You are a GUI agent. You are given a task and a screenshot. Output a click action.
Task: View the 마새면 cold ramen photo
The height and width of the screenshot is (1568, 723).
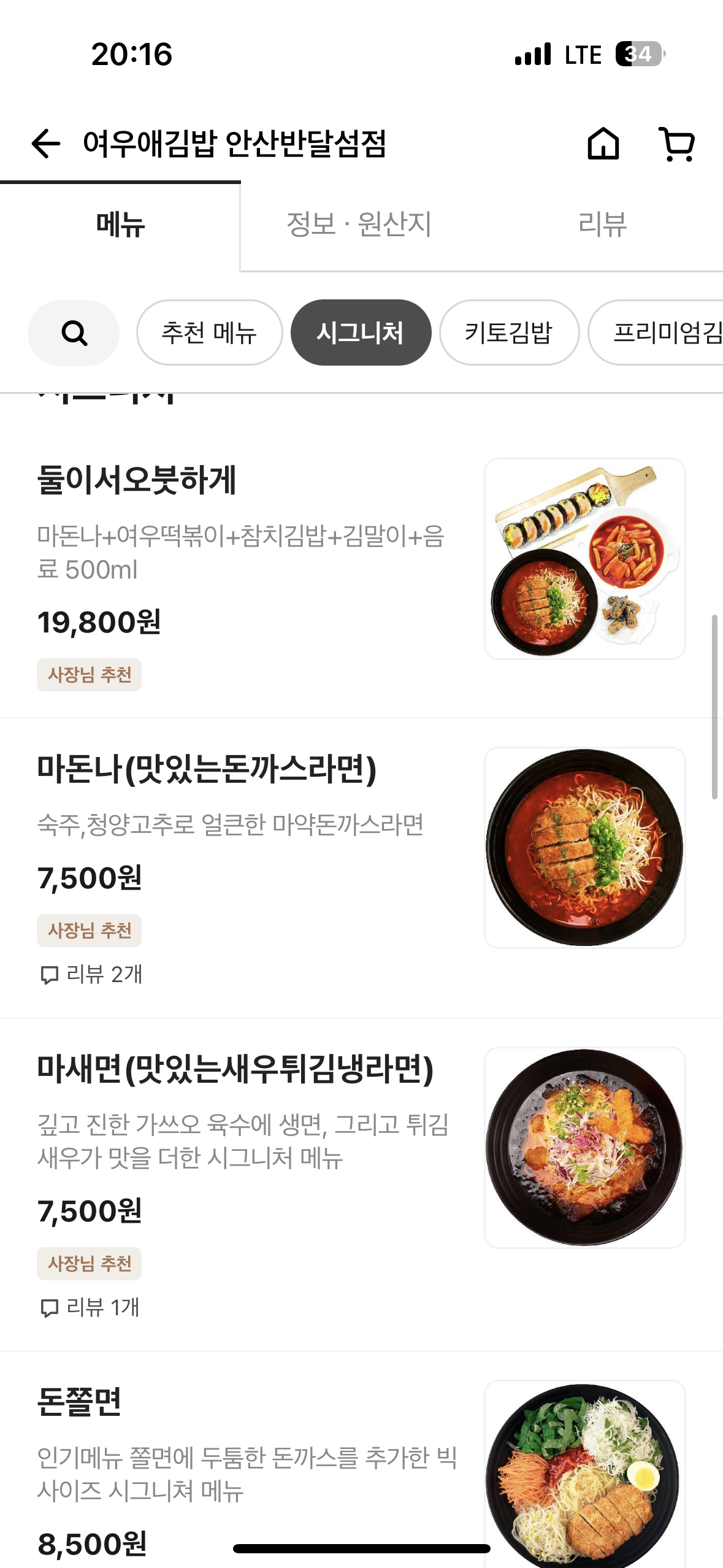(x=584, y=1147)
